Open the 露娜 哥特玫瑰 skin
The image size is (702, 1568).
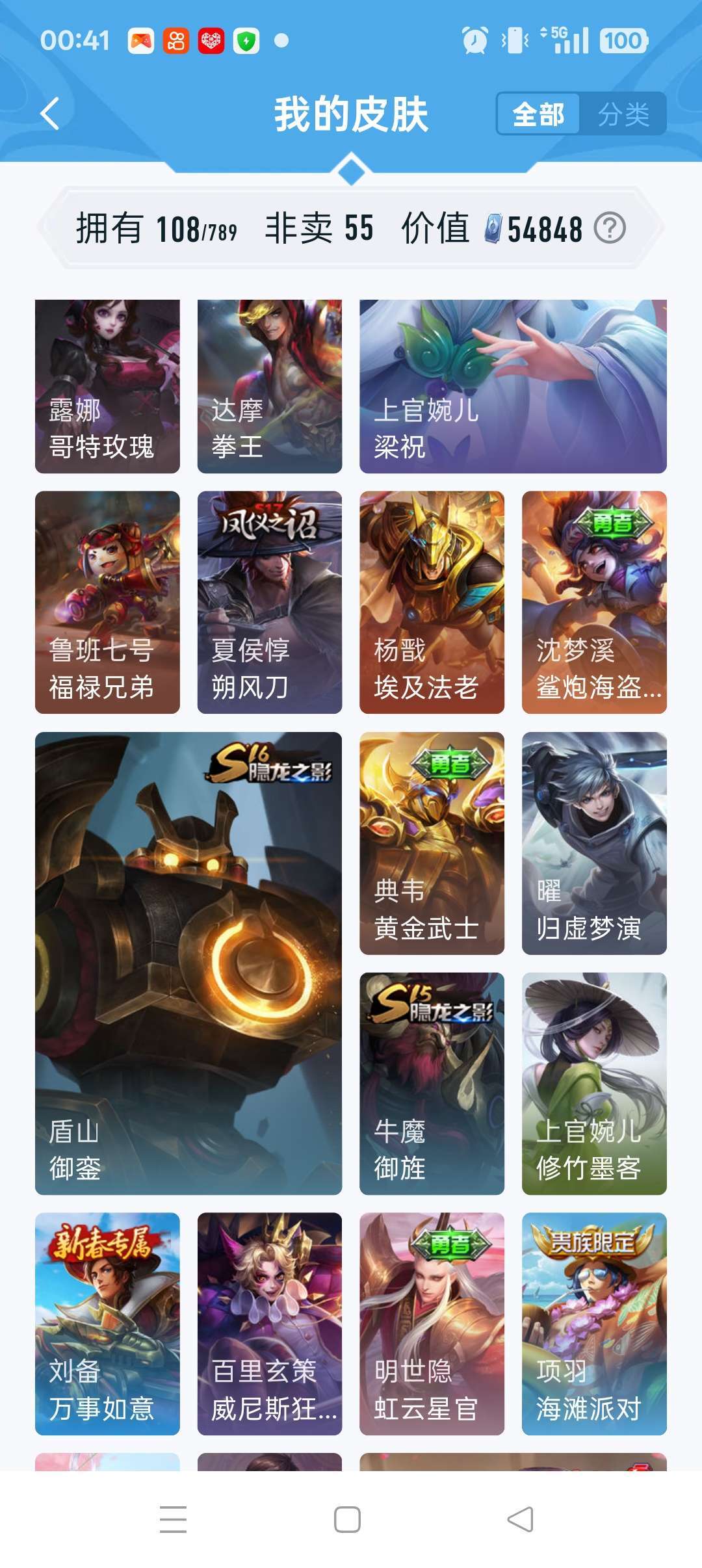107,385
